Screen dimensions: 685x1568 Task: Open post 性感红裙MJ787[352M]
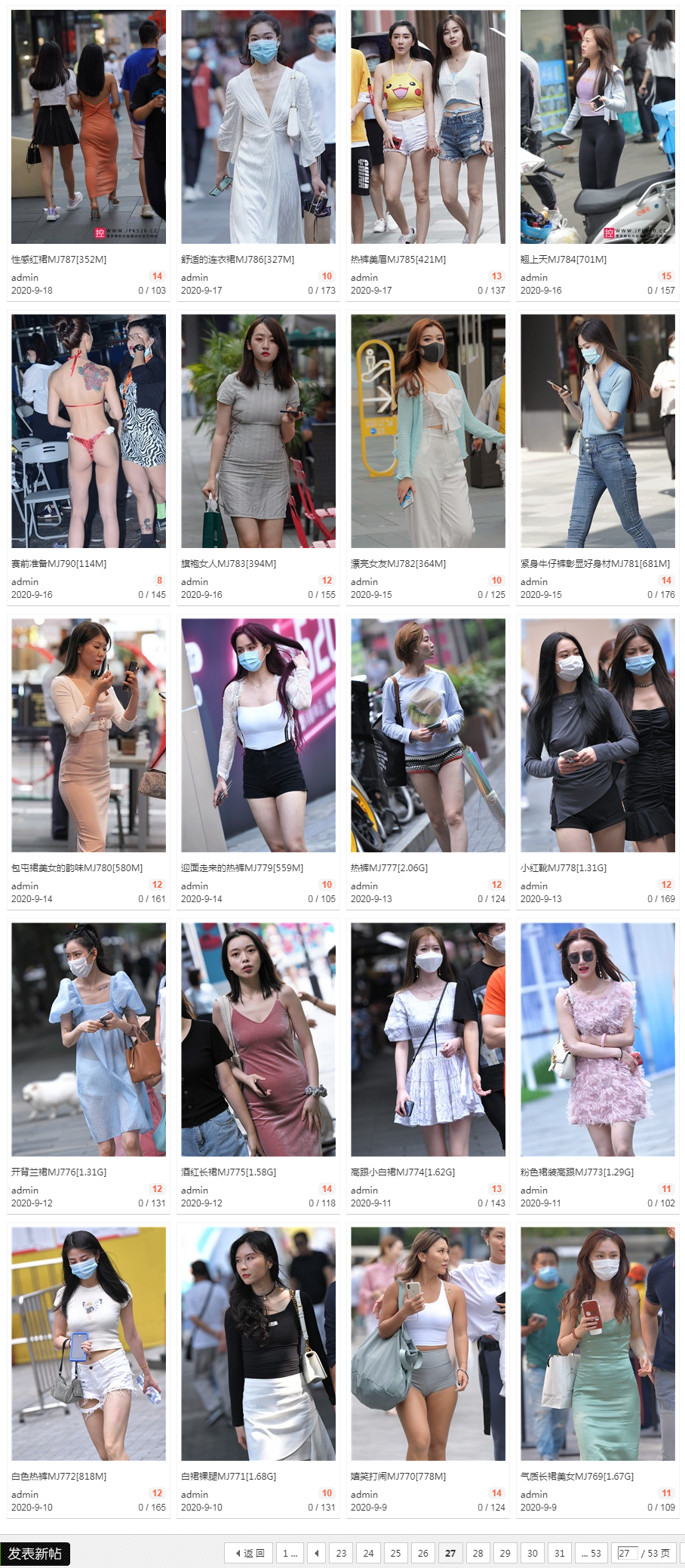pos(59,259)
